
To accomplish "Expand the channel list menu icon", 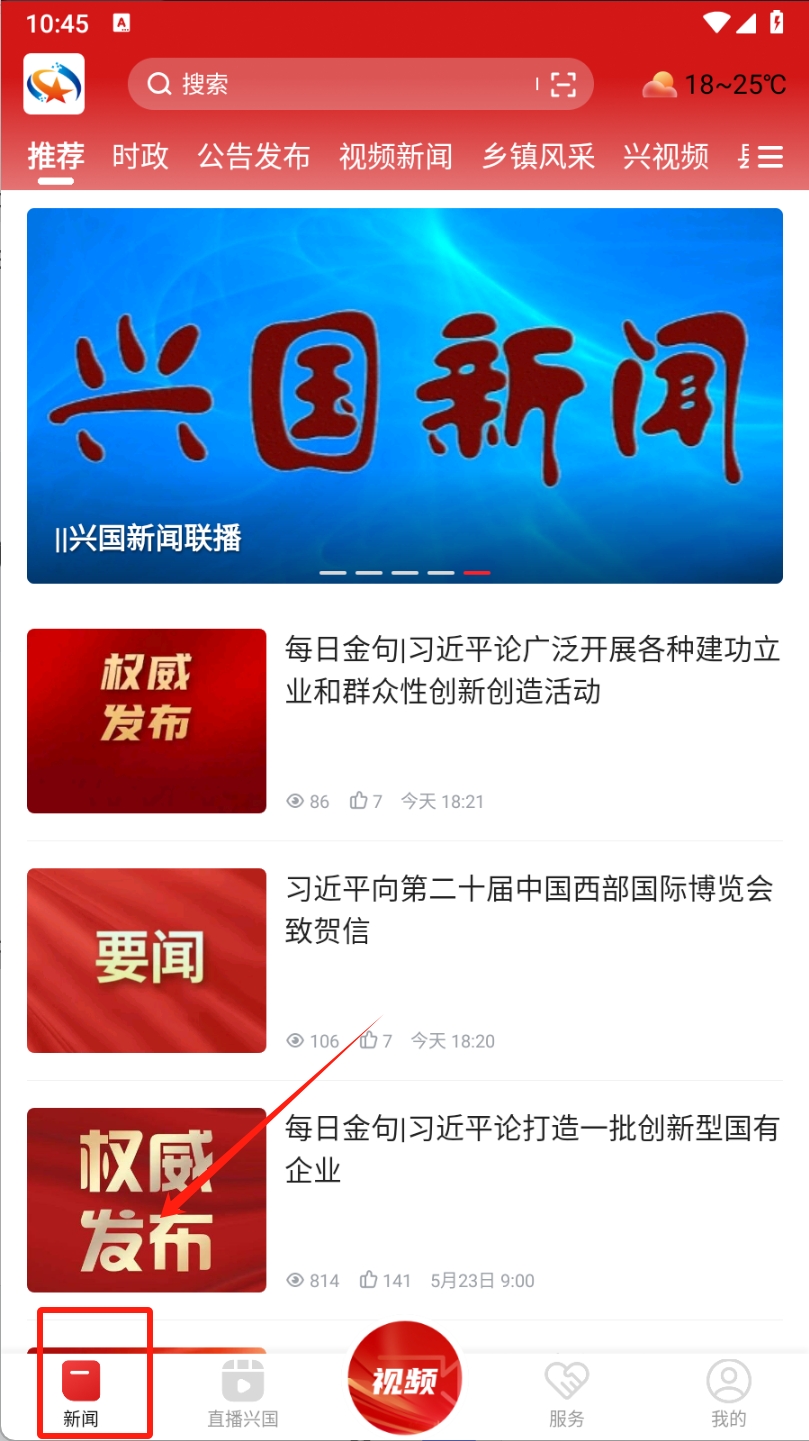I will [770, 157].
